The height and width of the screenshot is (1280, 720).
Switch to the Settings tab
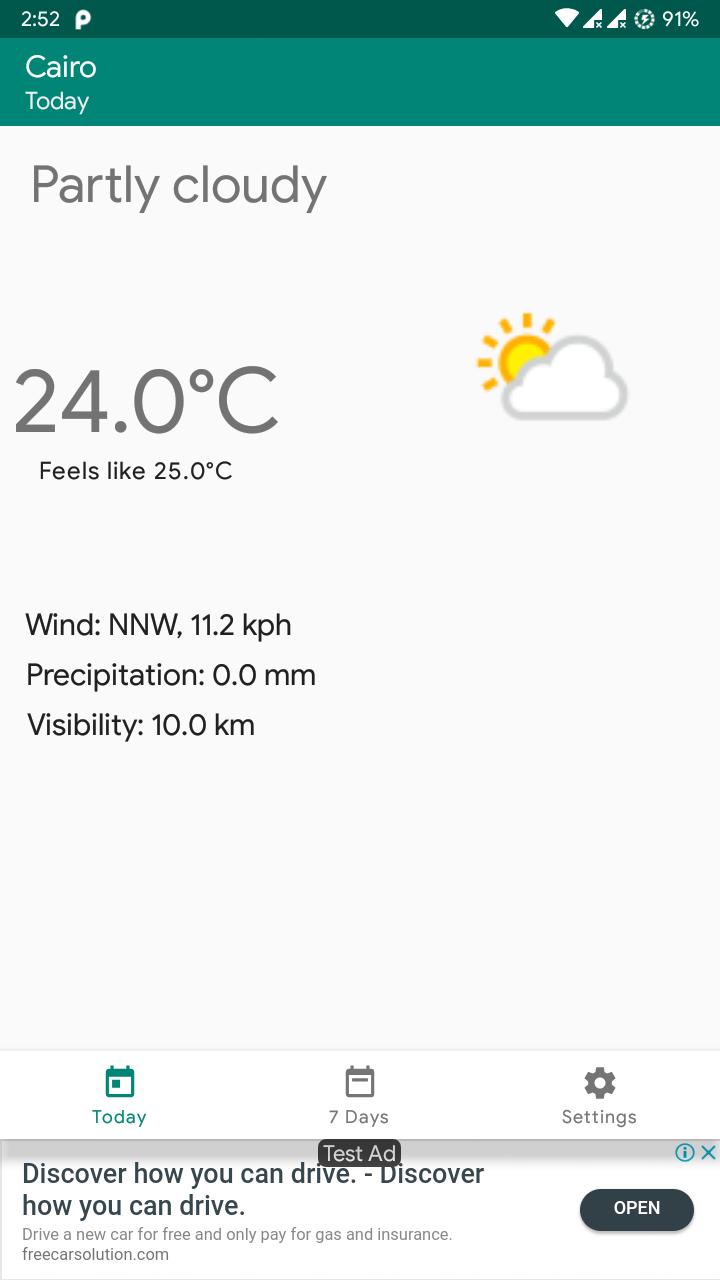tap(599, 1117)
